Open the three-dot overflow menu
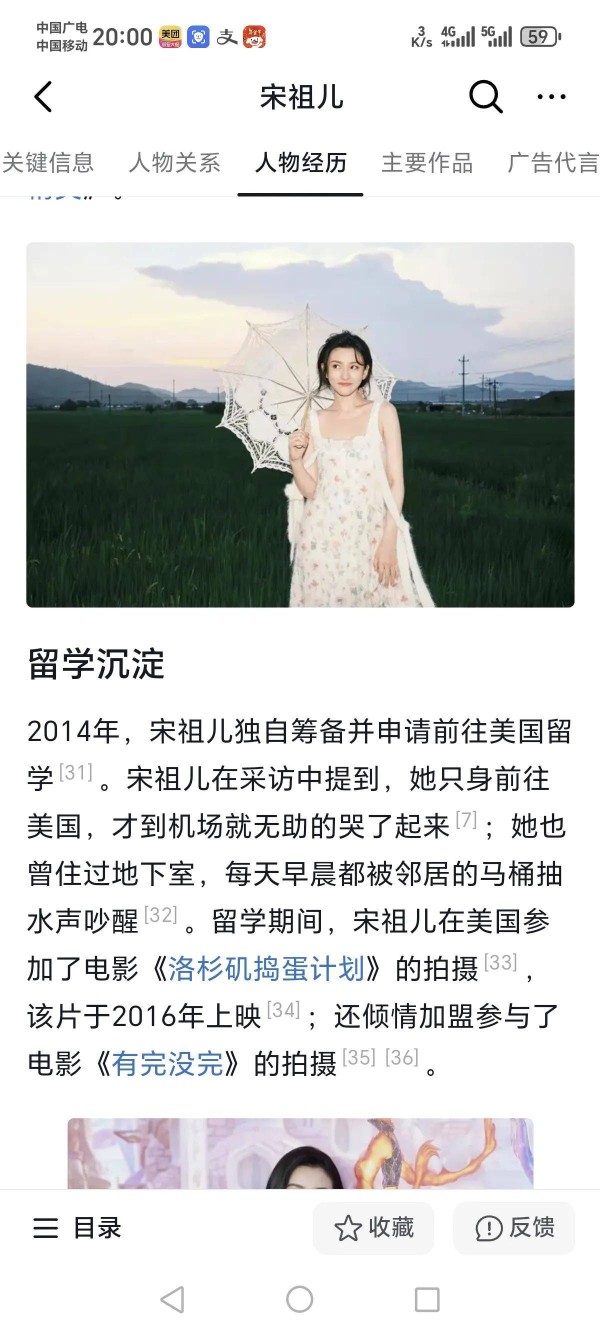Image resolution: width=600 pixels, height=1332 pixels. (552, 97)
